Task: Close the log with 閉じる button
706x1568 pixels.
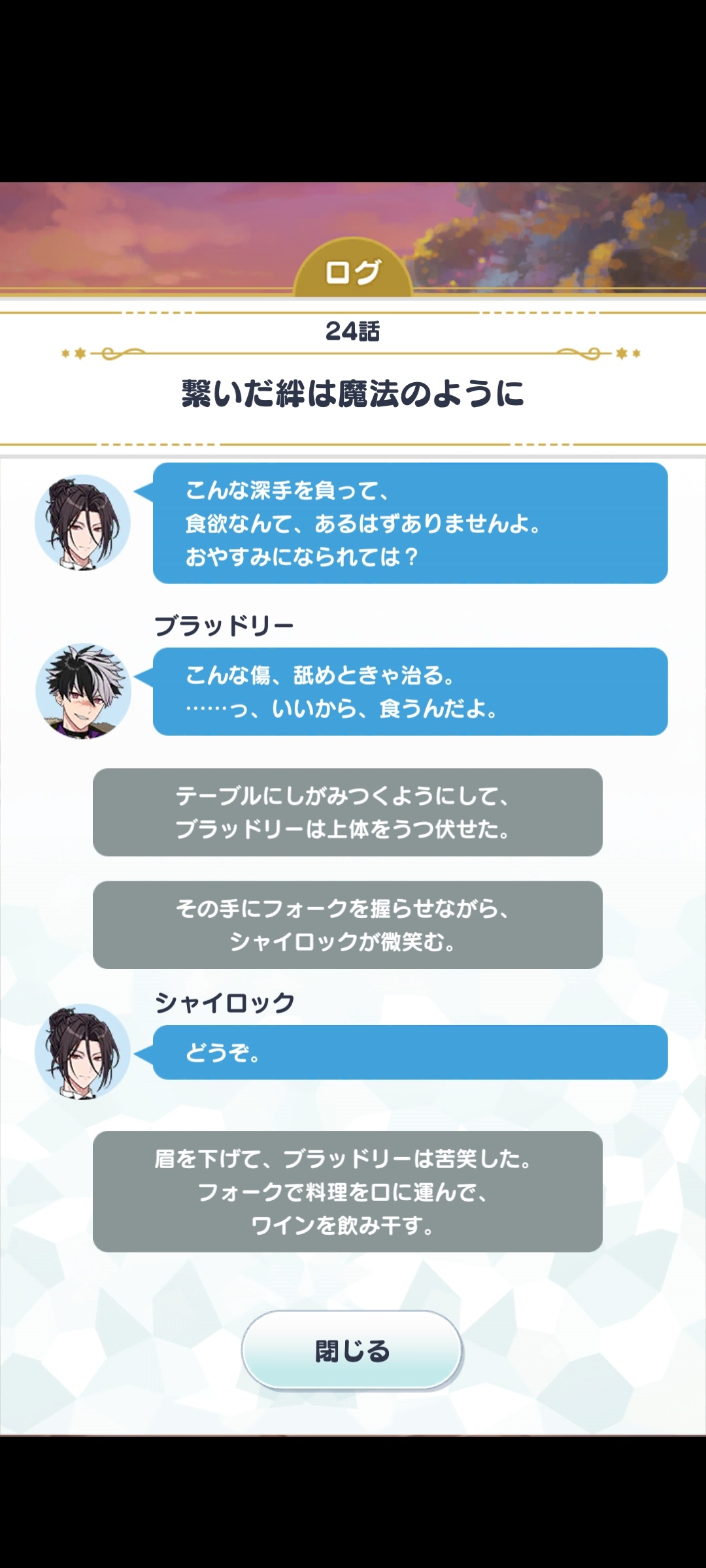Action: pos(352,1350)
